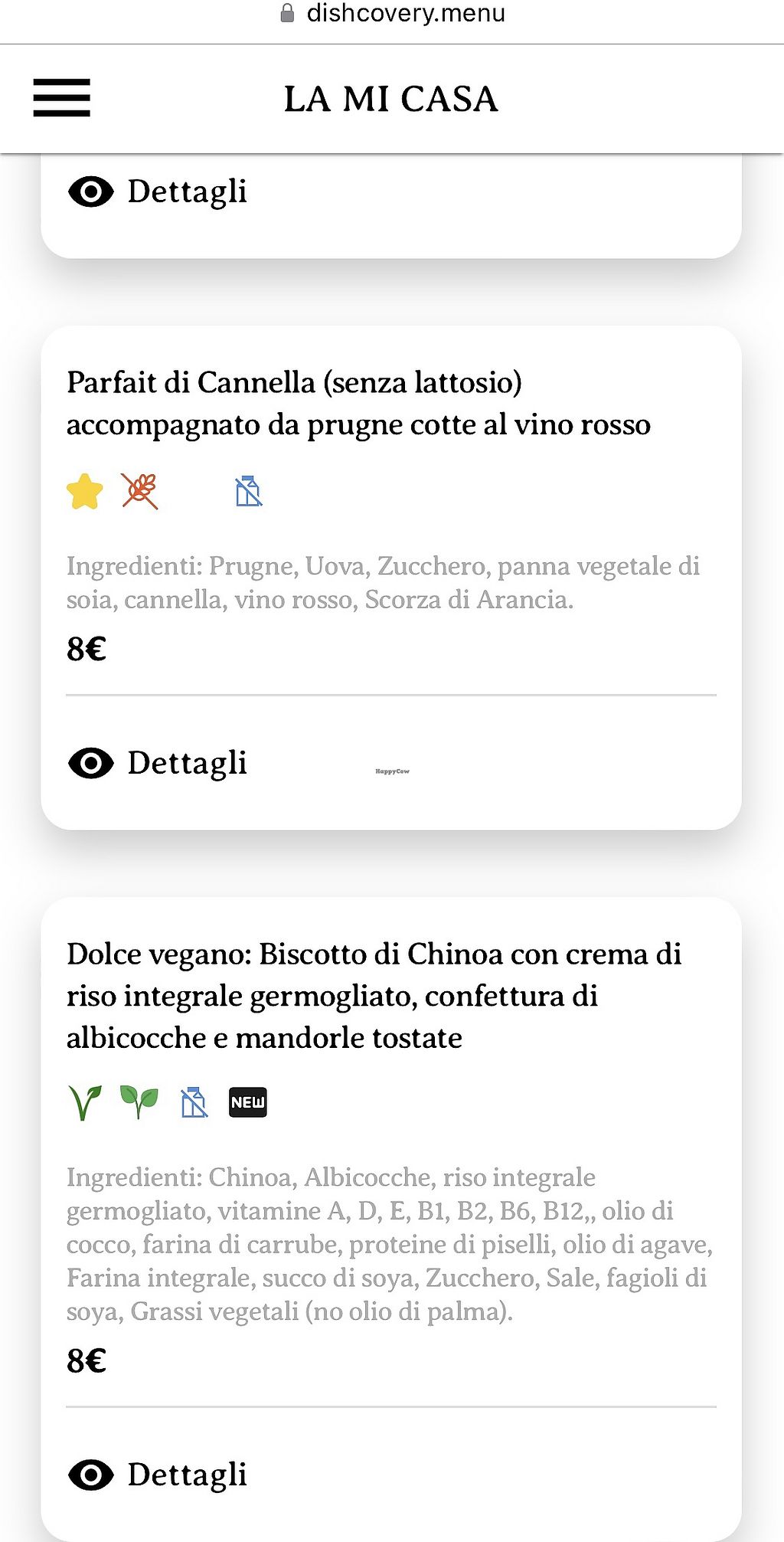Open Dettagli for Dolce vegano dessert

158,1475
